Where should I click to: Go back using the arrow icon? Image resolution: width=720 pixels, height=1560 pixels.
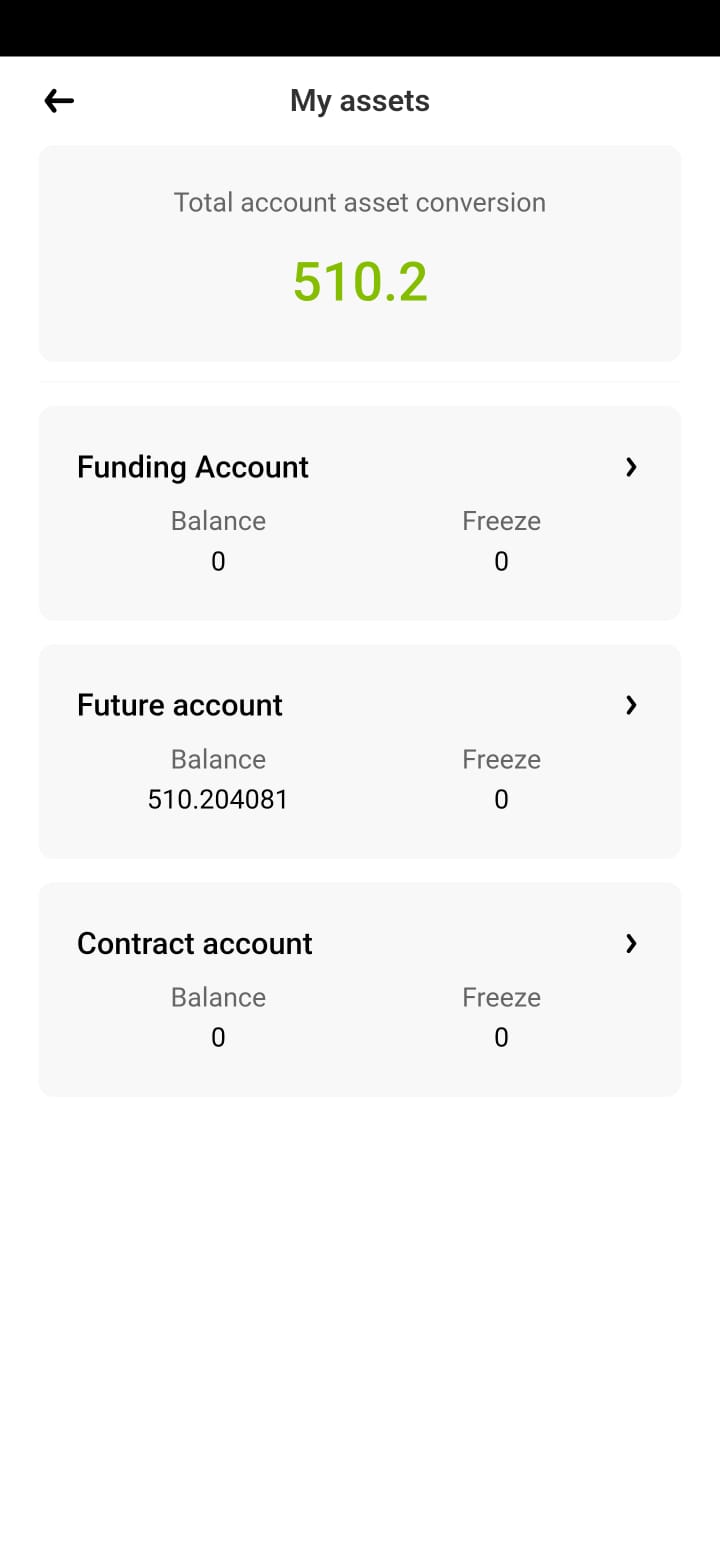tap(59, 100)
